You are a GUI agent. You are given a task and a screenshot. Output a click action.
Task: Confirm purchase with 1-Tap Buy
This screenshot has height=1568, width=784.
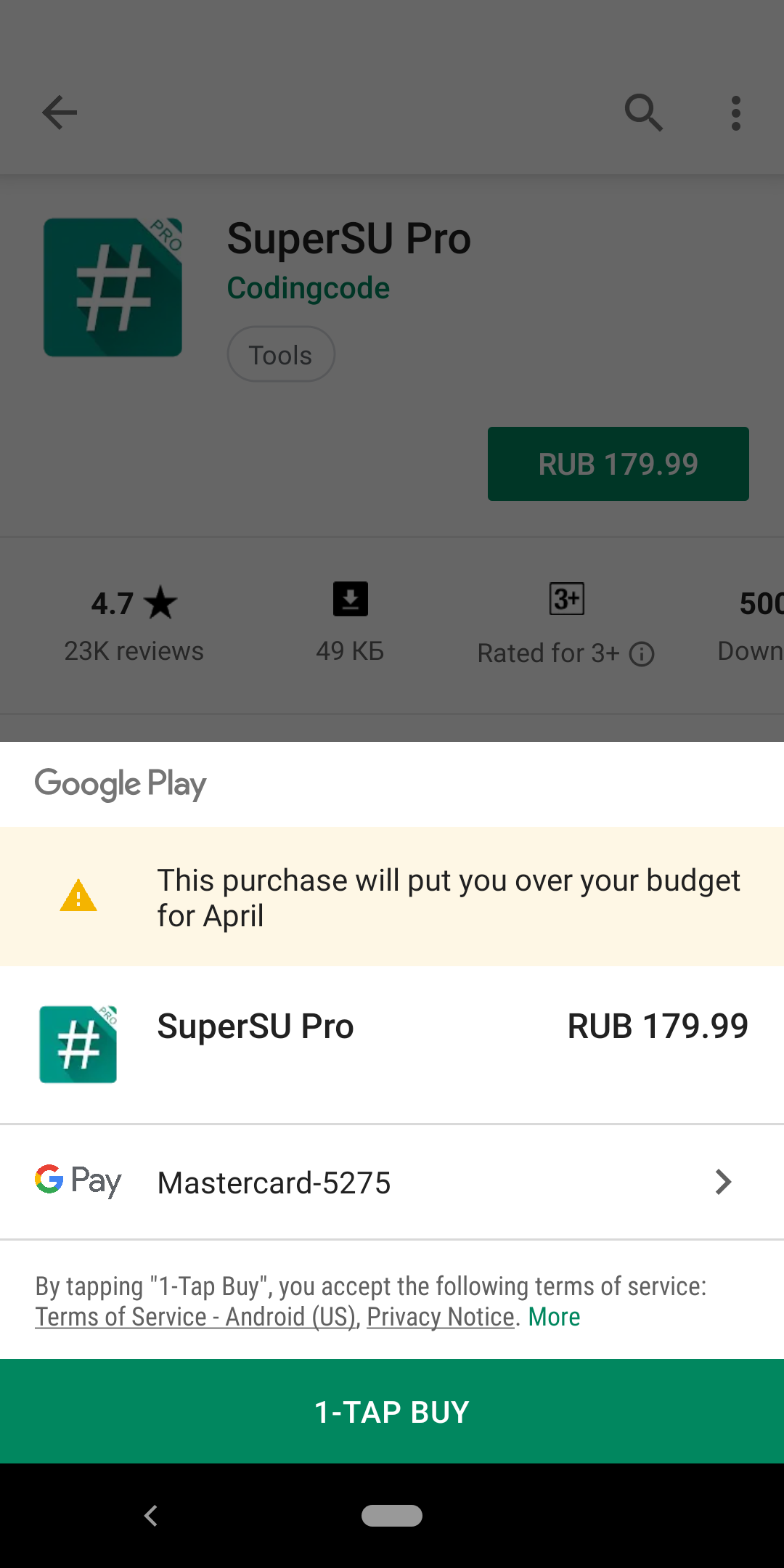(392, 1411)
